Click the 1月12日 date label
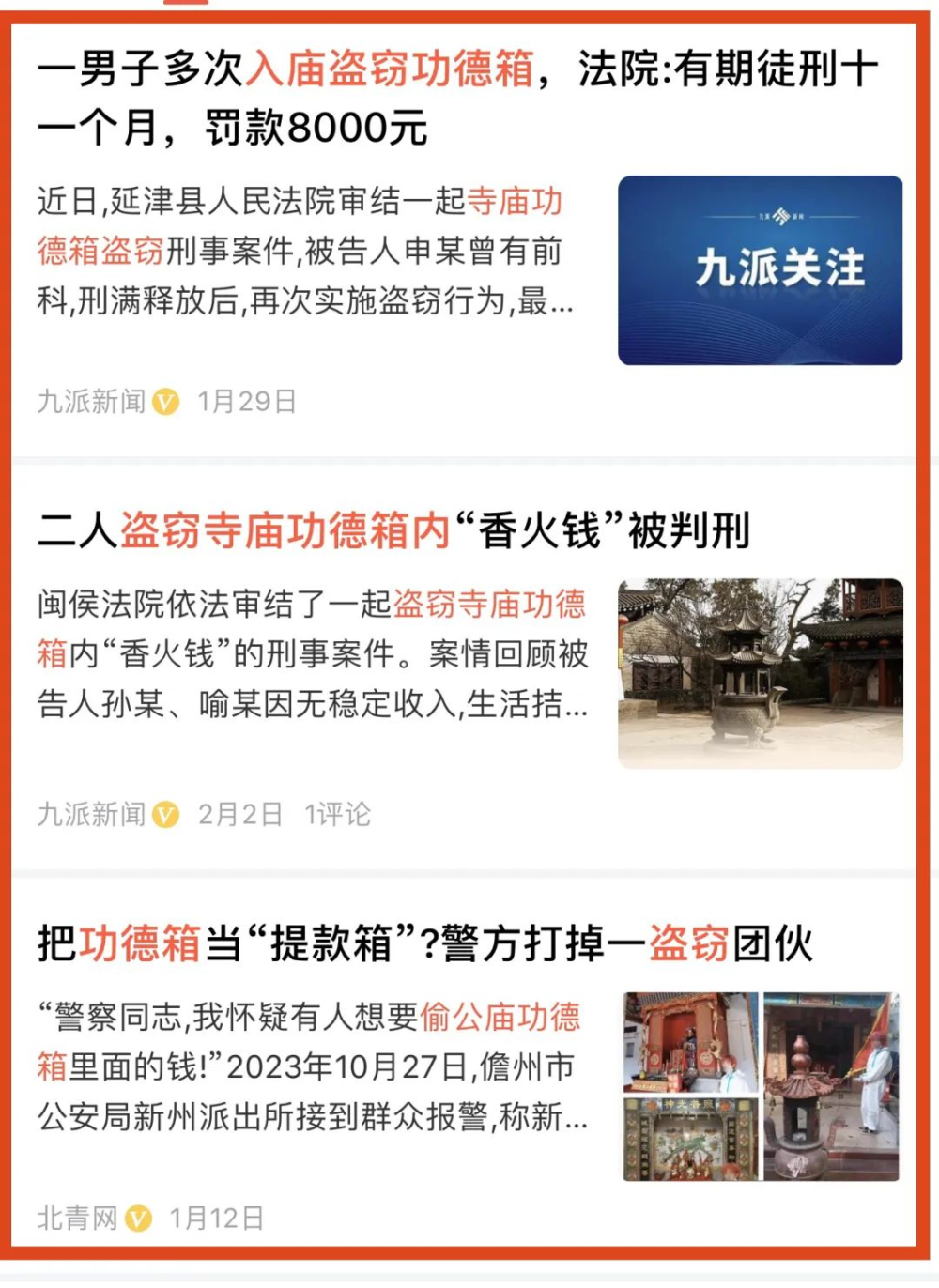Image resolution: width=939 pixels, height=1288 pixels. 218,1218
